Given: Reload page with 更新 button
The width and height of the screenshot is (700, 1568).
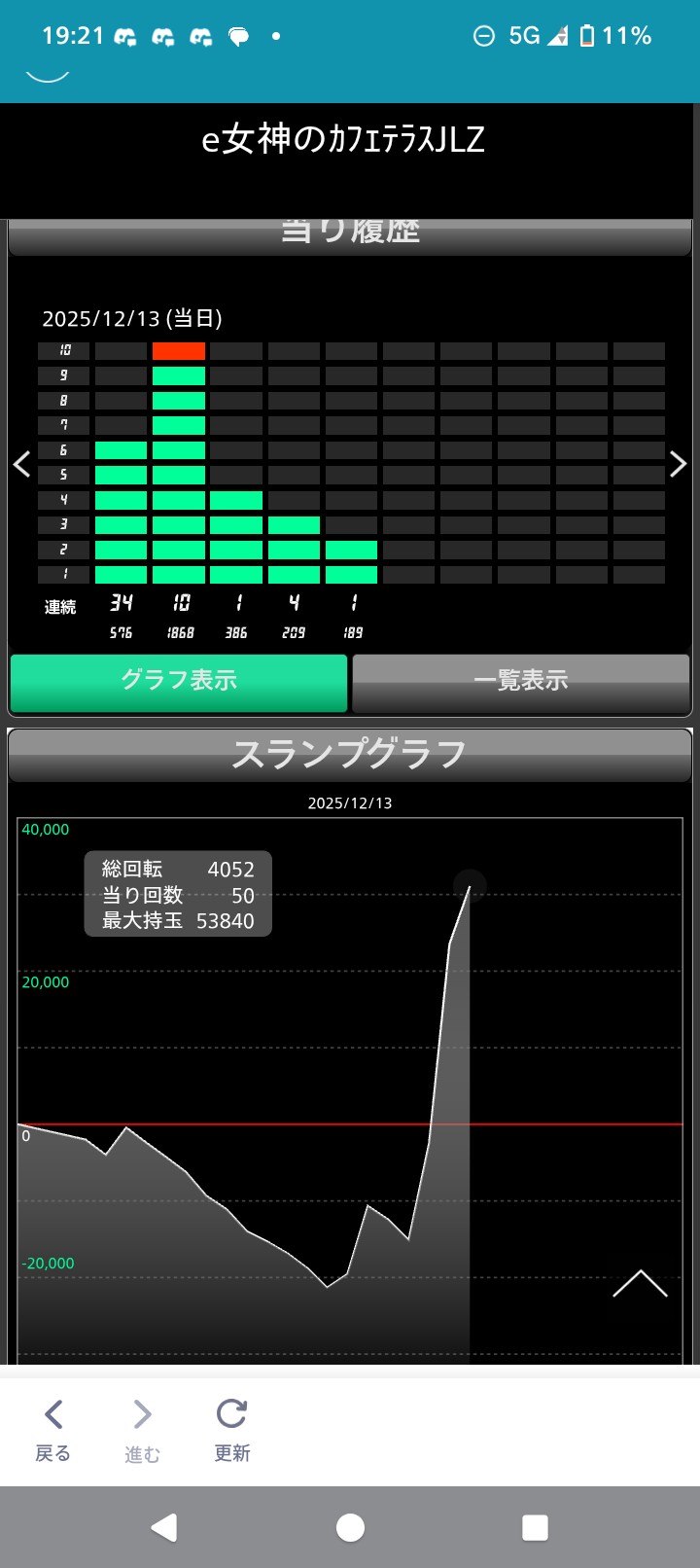Looking at the screenshot, I should (x=232, y=1430).
